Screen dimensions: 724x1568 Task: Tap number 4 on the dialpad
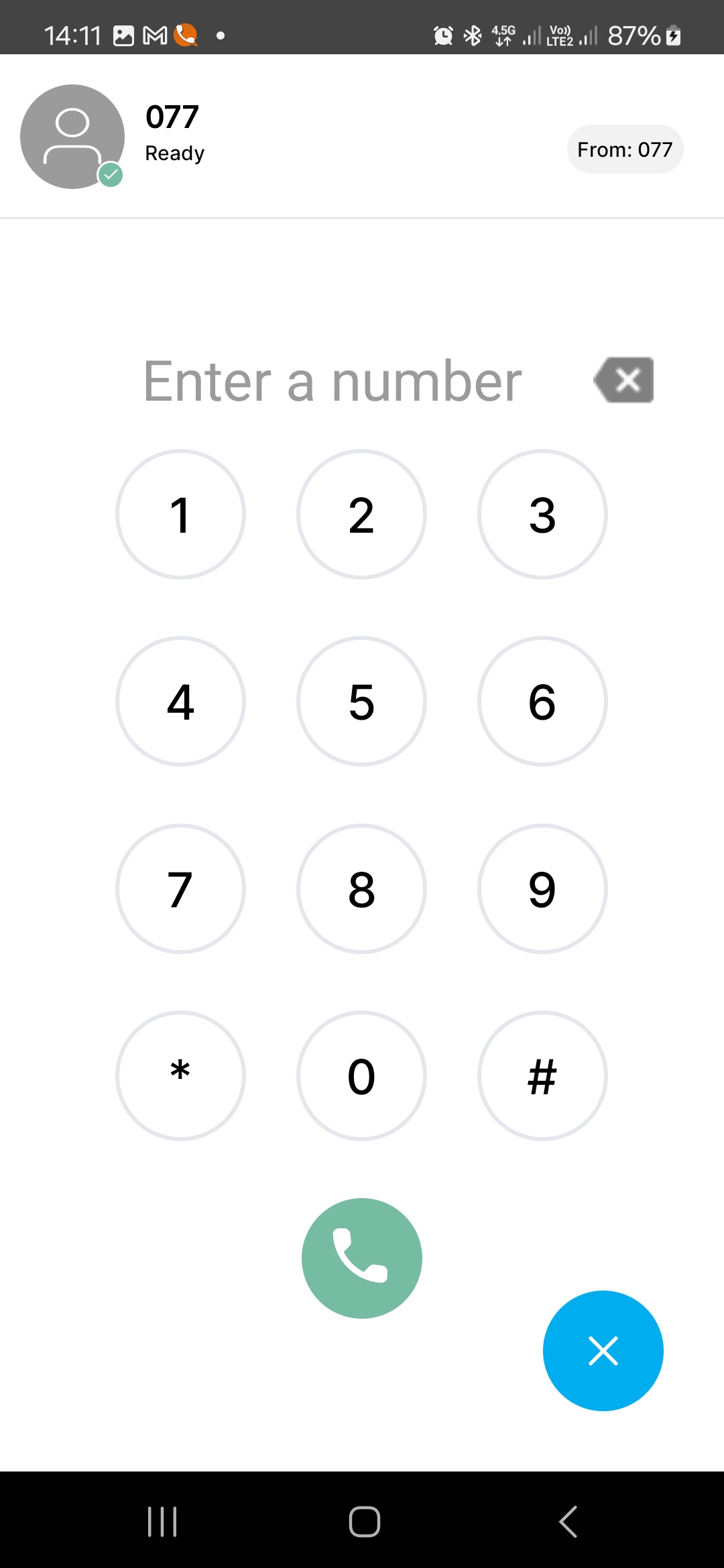point(180,701)
